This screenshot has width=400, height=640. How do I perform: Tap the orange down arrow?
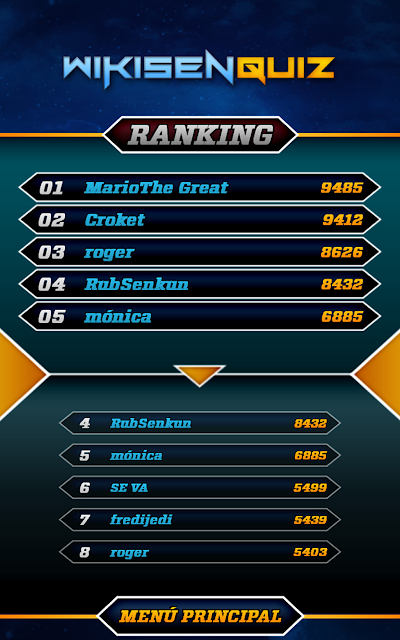pos(200,376)
